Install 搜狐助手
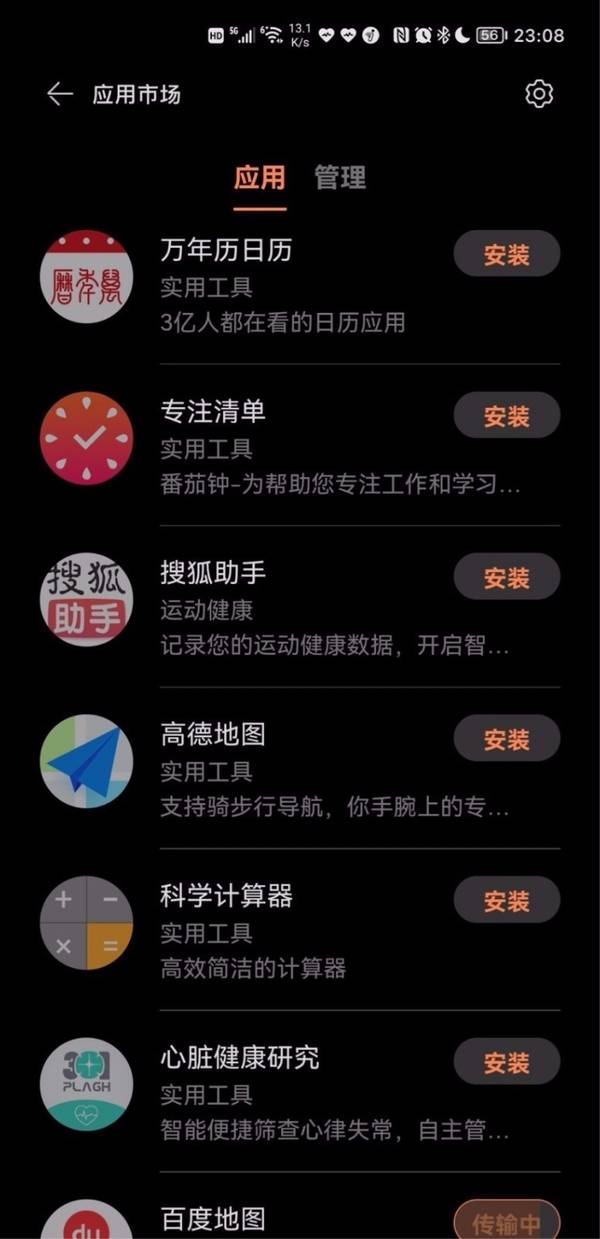 click(x=506, y=577)
